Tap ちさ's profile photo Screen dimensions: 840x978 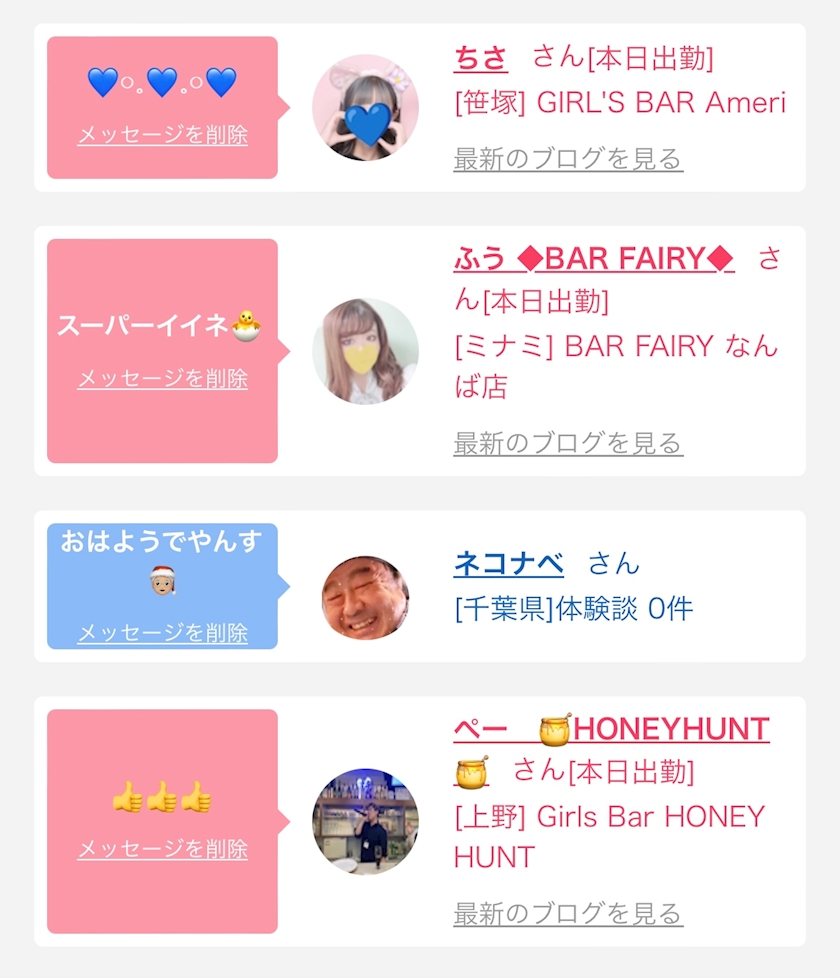click(x=365, y=108)
